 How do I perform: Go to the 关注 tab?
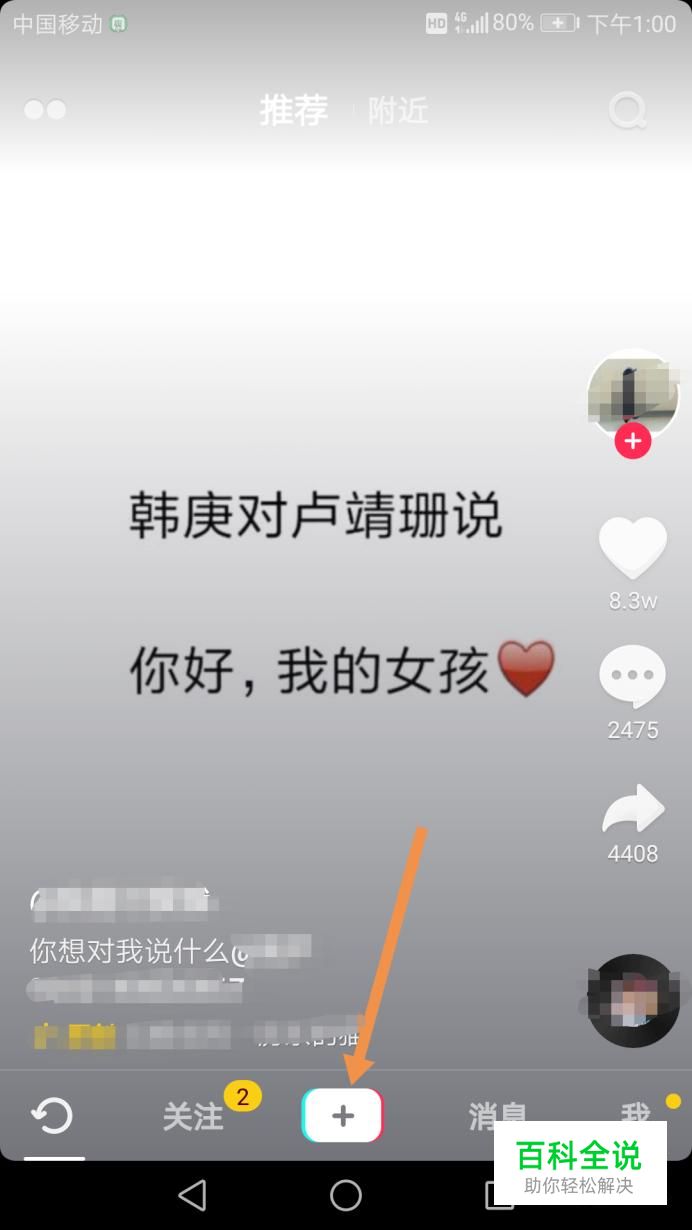(x=193, y=1117)
